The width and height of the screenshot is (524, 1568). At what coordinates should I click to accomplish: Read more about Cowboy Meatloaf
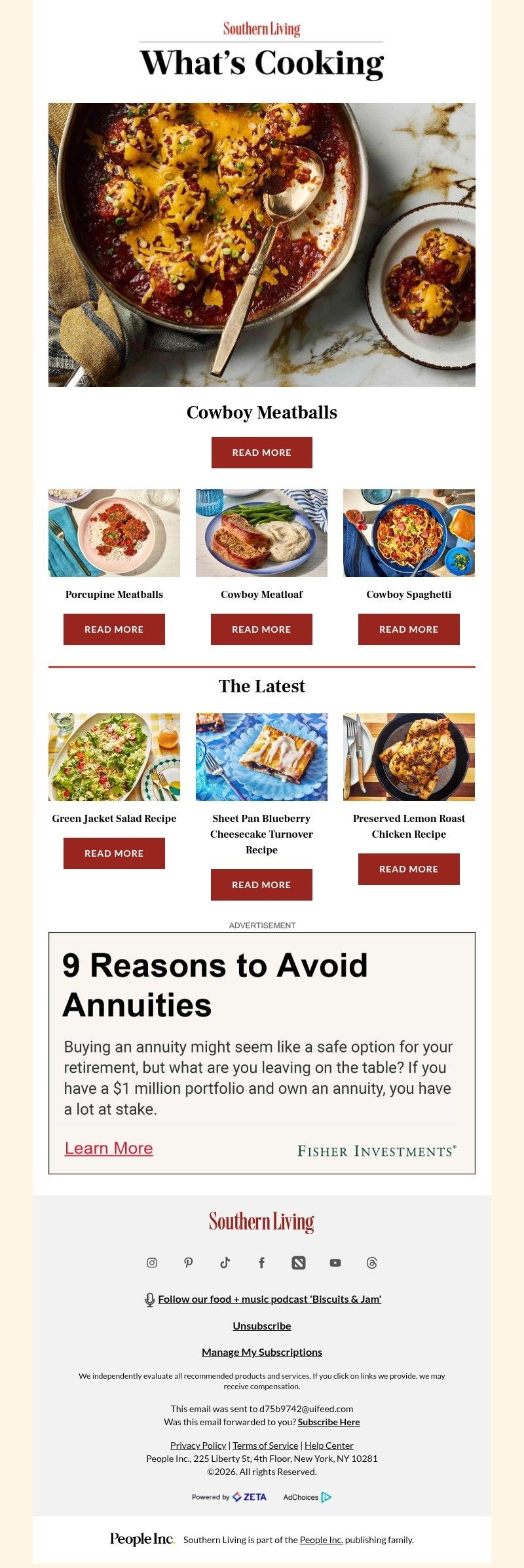(261, 629)
